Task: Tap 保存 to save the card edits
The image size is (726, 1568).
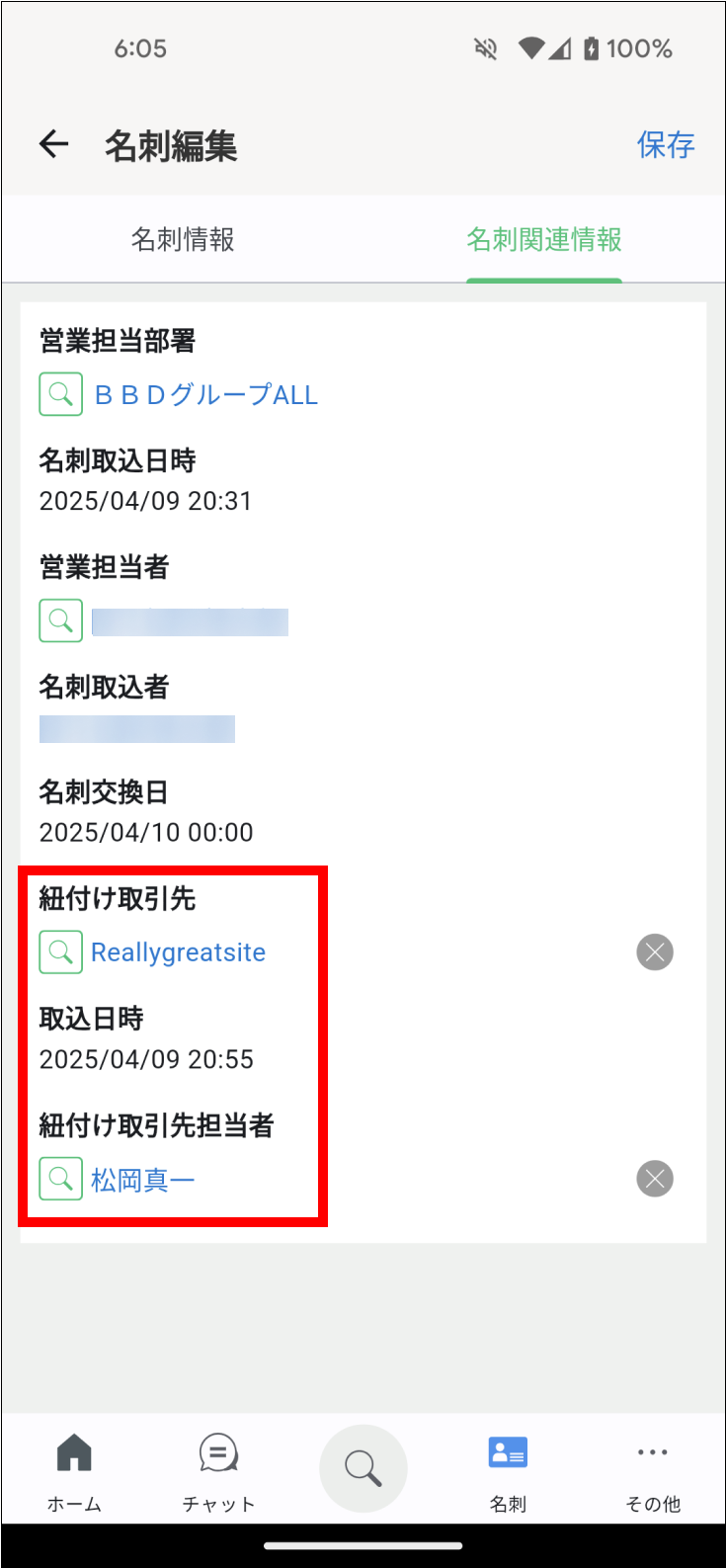Action: point(666,145)
